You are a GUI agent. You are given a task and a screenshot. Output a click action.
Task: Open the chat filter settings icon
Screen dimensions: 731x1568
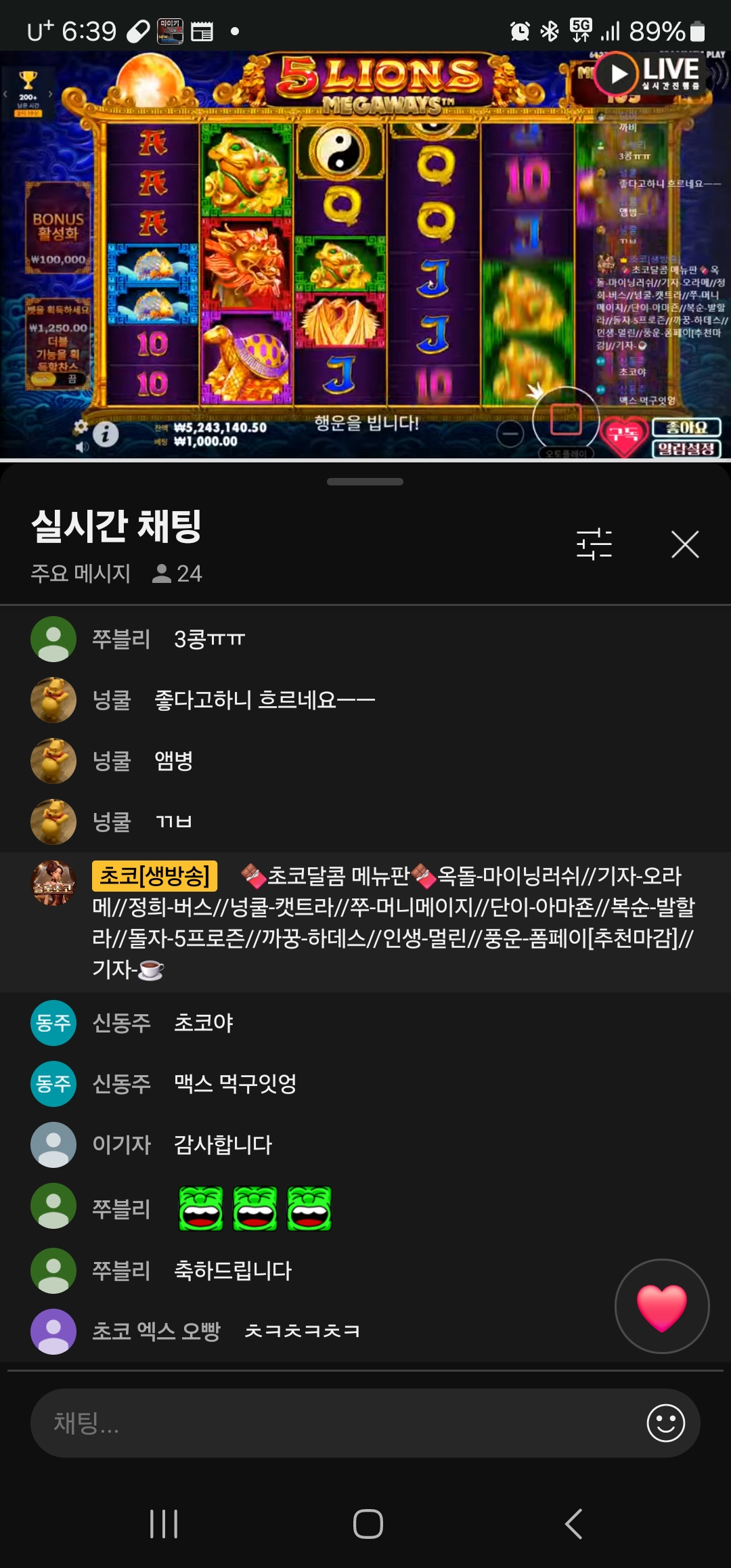tap(594, 544)
